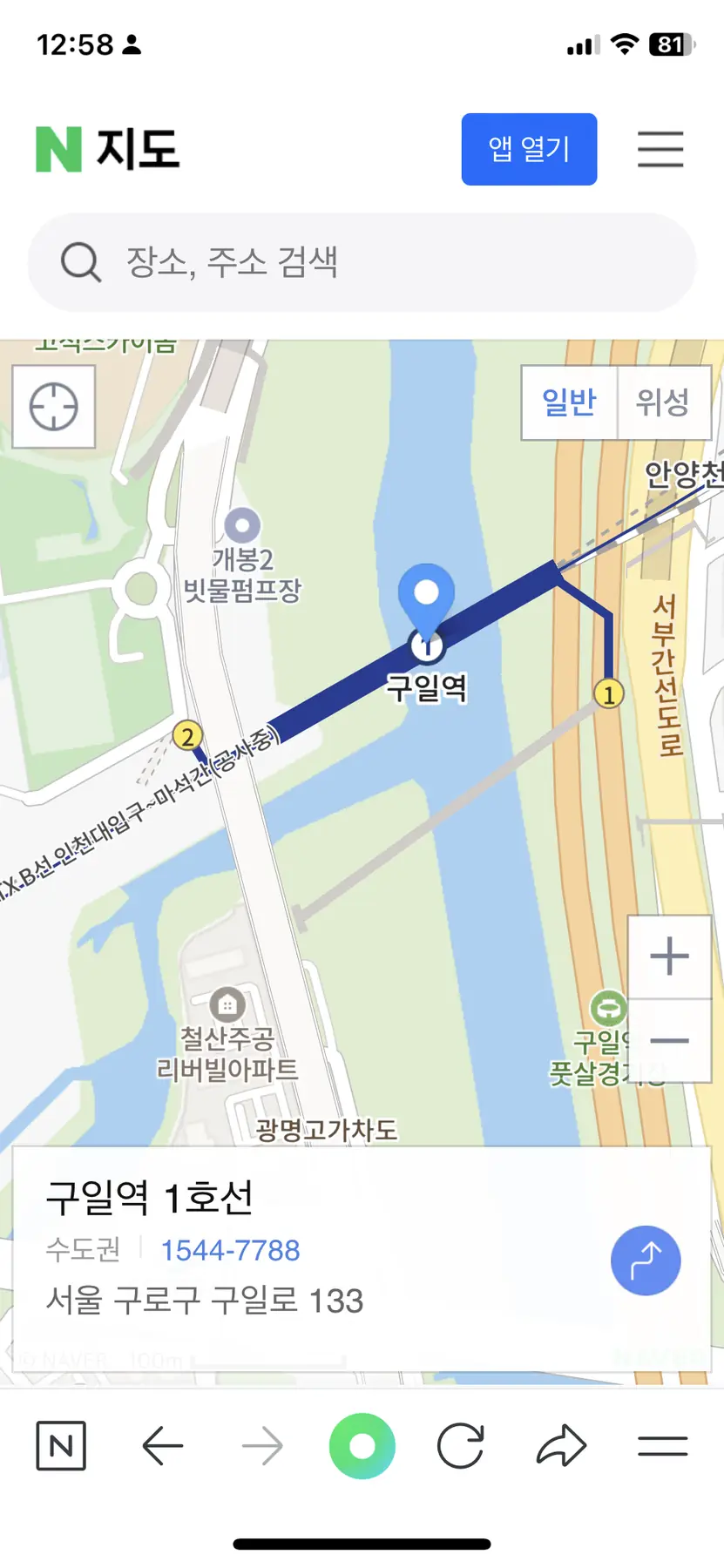Open the Naver home N button

coord(61,1446)
